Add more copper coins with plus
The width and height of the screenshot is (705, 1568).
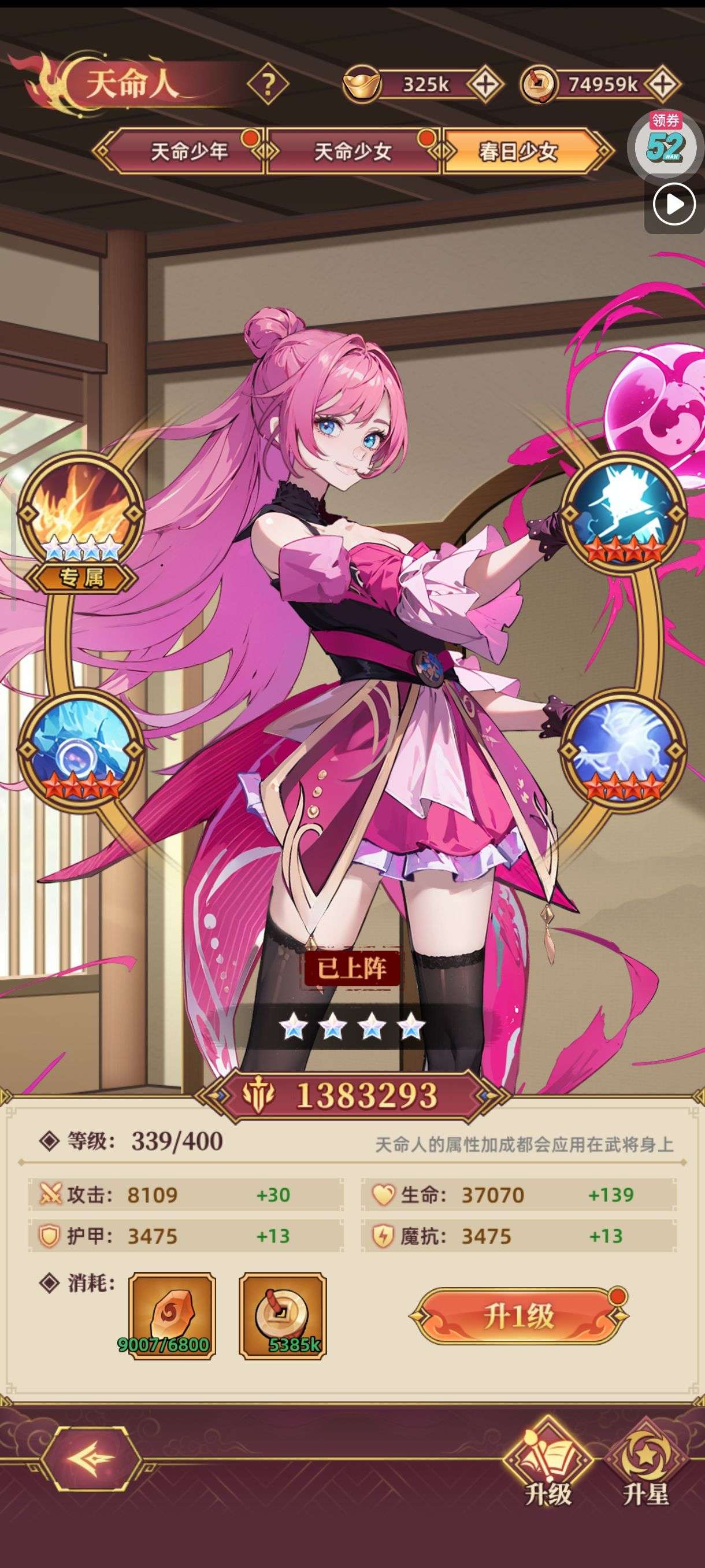click(662, 84)
